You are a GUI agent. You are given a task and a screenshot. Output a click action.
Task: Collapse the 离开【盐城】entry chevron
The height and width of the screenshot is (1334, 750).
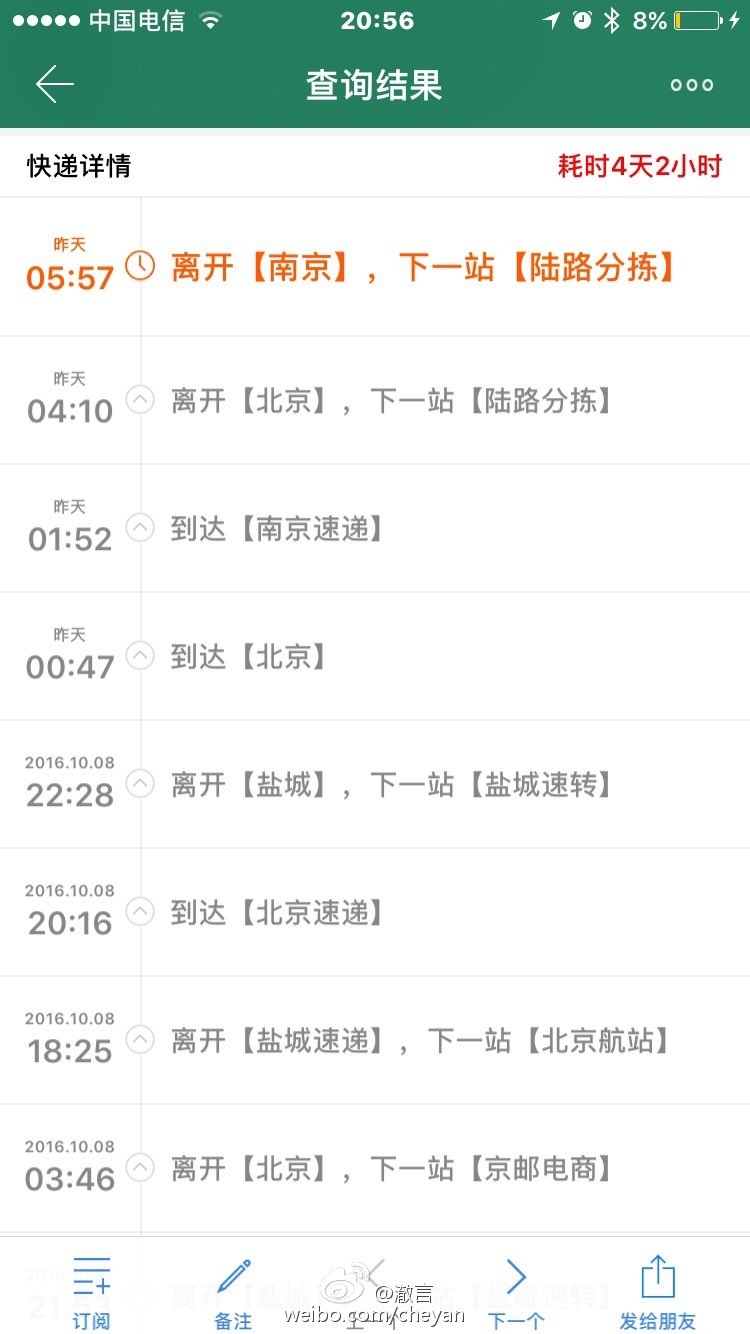point(140,784)
